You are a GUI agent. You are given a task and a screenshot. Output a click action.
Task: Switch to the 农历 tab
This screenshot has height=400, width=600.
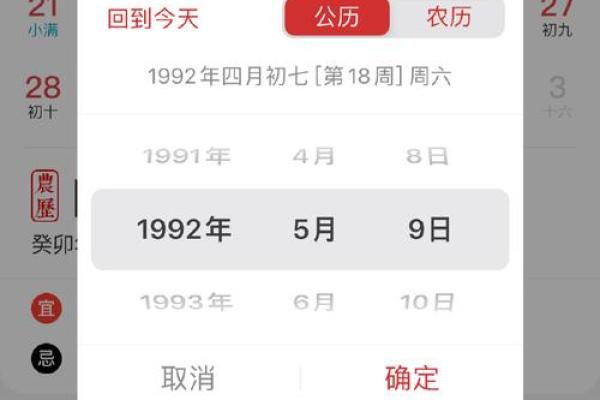[449, 19]
